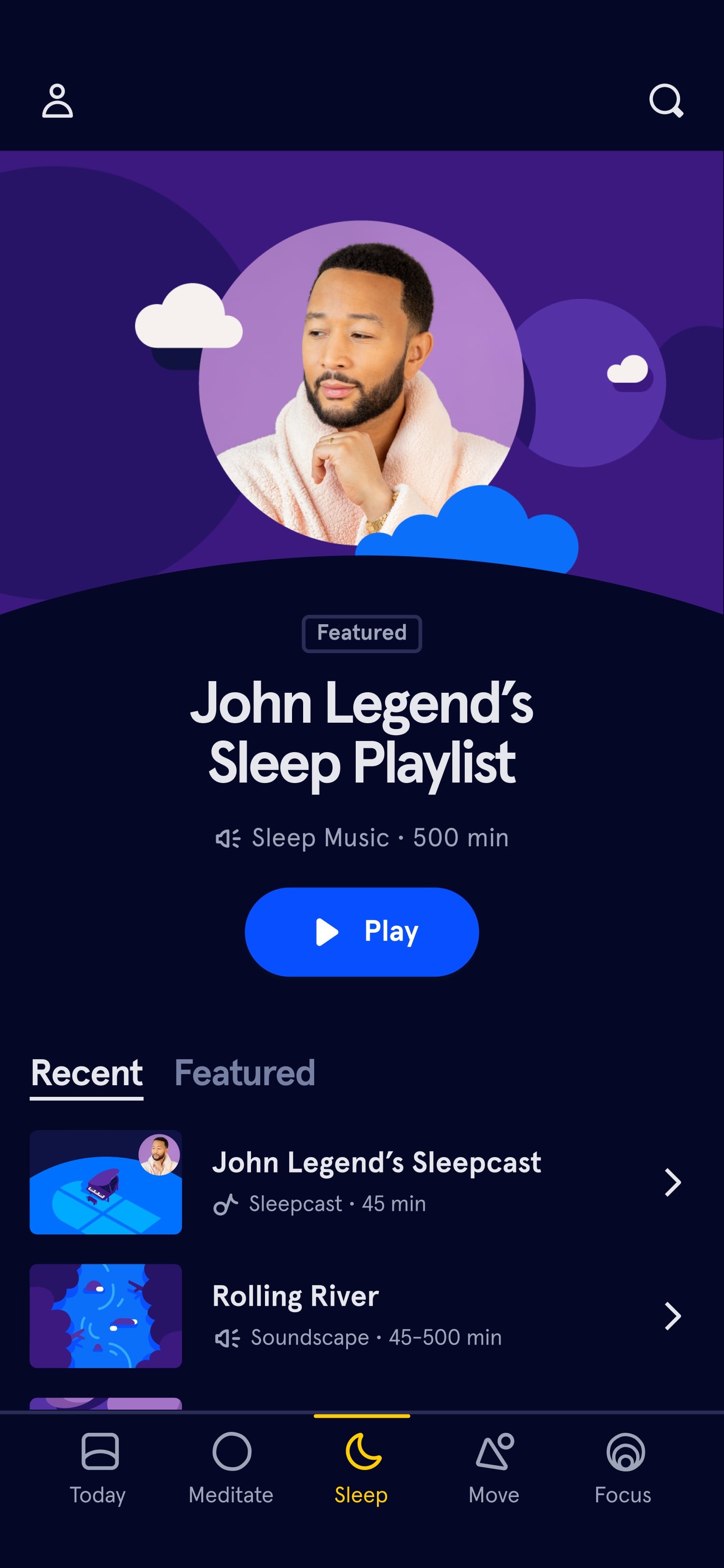Go to the Today tab
Screen dimensions: 724x1568
(98, 1468)
